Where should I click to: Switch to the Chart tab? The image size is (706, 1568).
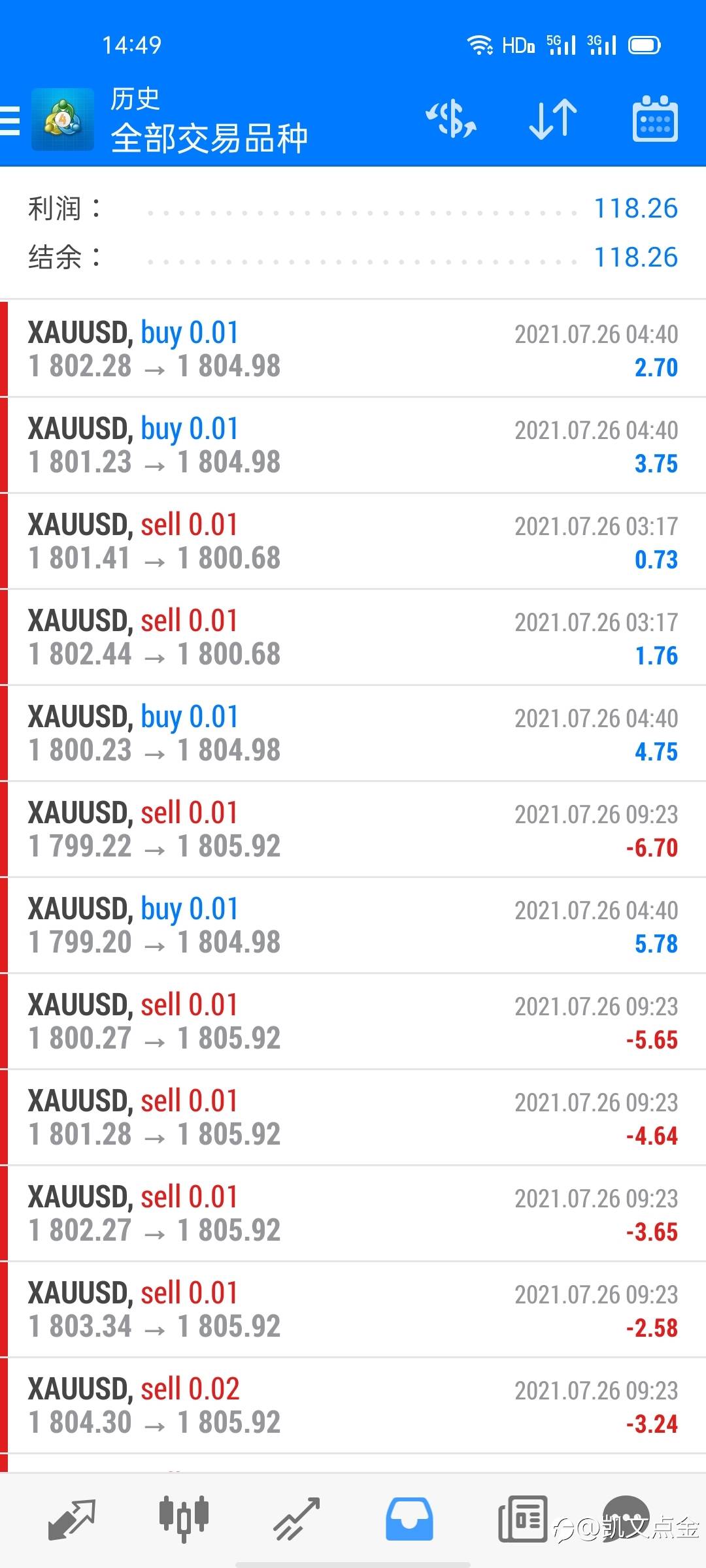tap(184, 1520)
